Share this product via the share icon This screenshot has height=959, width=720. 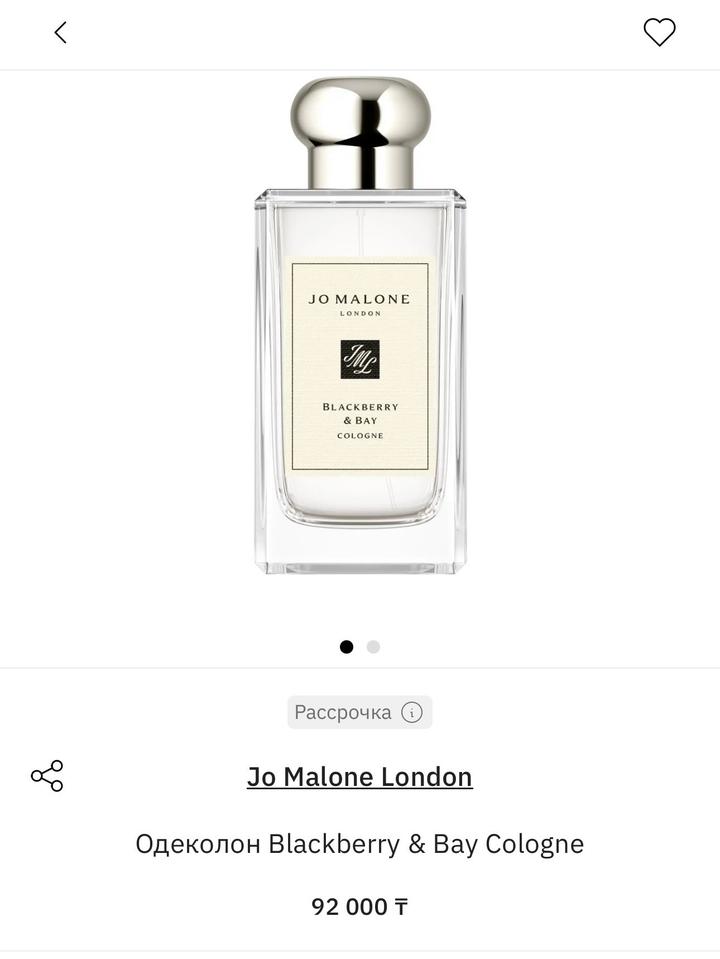pos(47,776)
